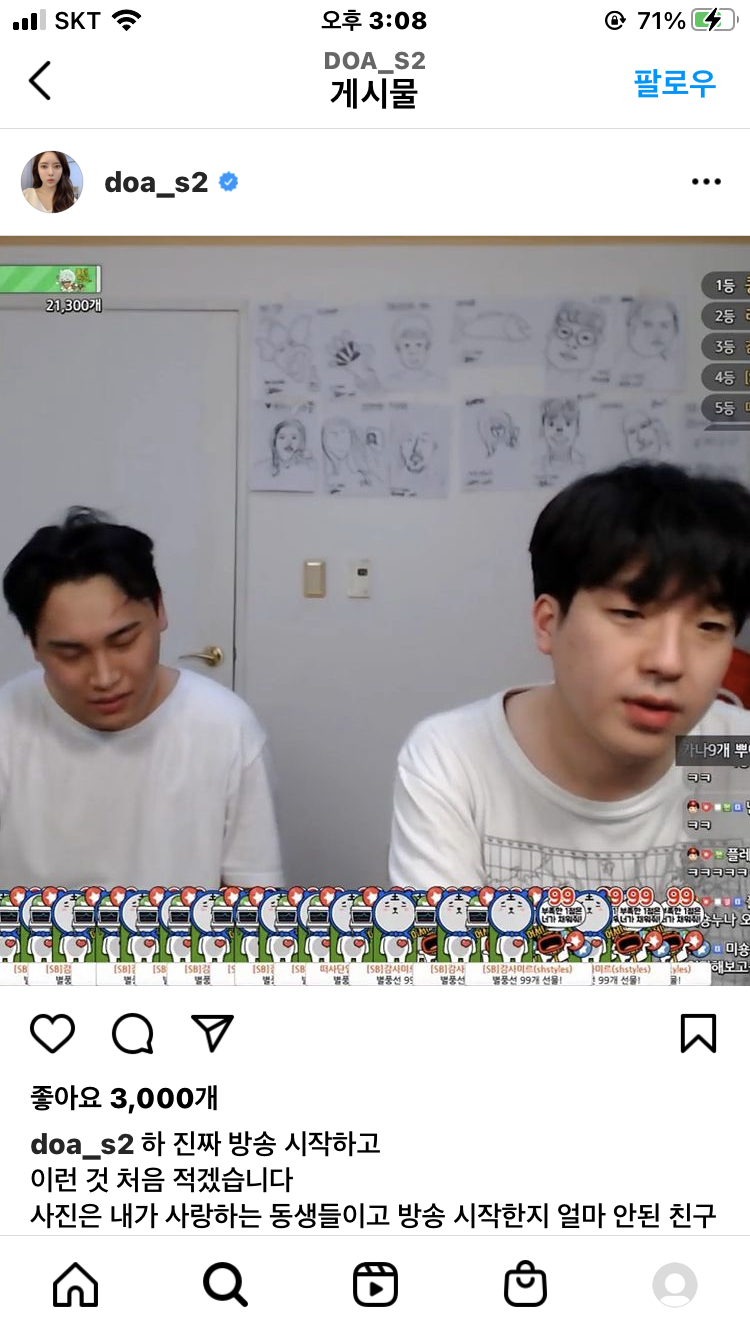Viewport: 750px width, 1334px height.
Task: Switch to the Home tab
Action: point(75,1285)
